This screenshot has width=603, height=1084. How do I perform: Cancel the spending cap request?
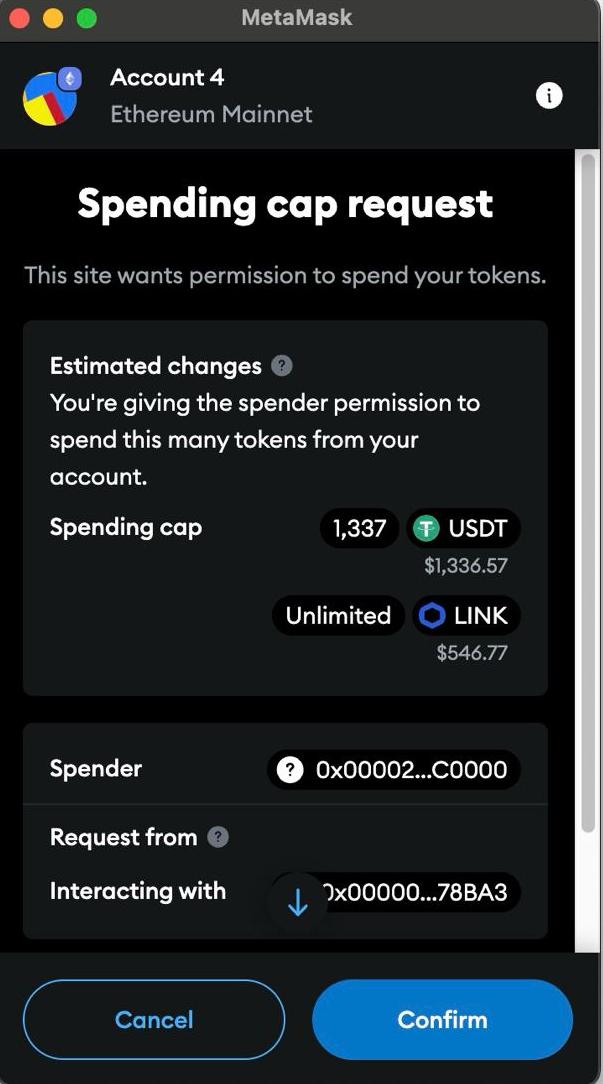(154, 1019)
